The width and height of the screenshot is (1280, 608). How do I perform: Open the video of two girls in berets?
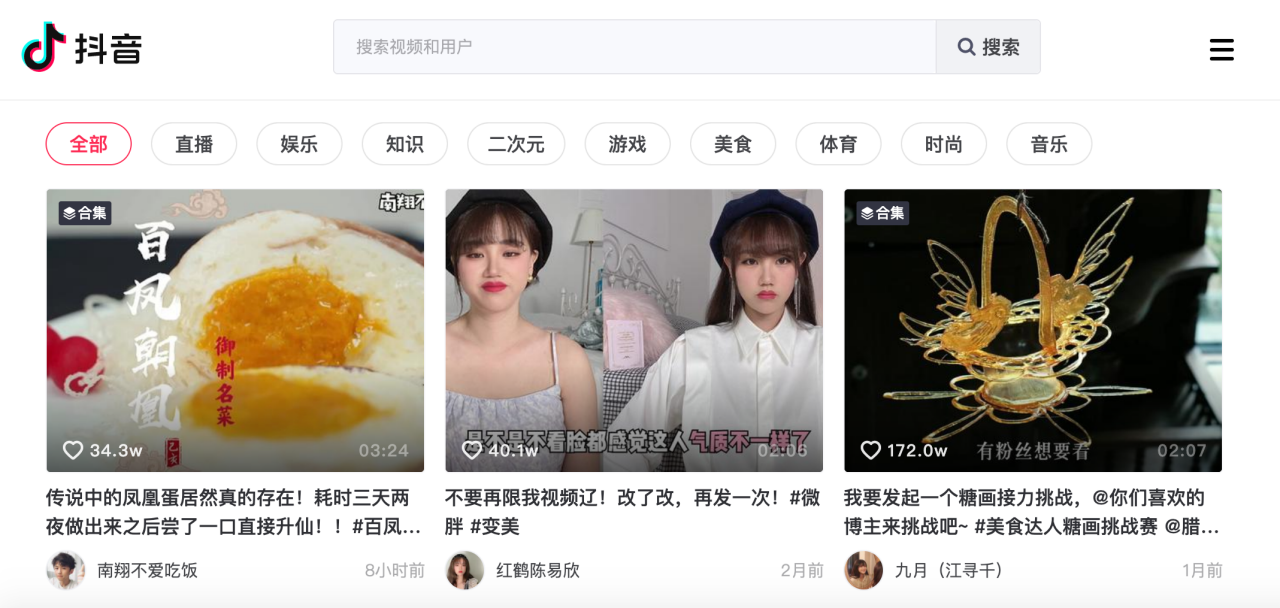pyautogui.click(x=634, y=330)
